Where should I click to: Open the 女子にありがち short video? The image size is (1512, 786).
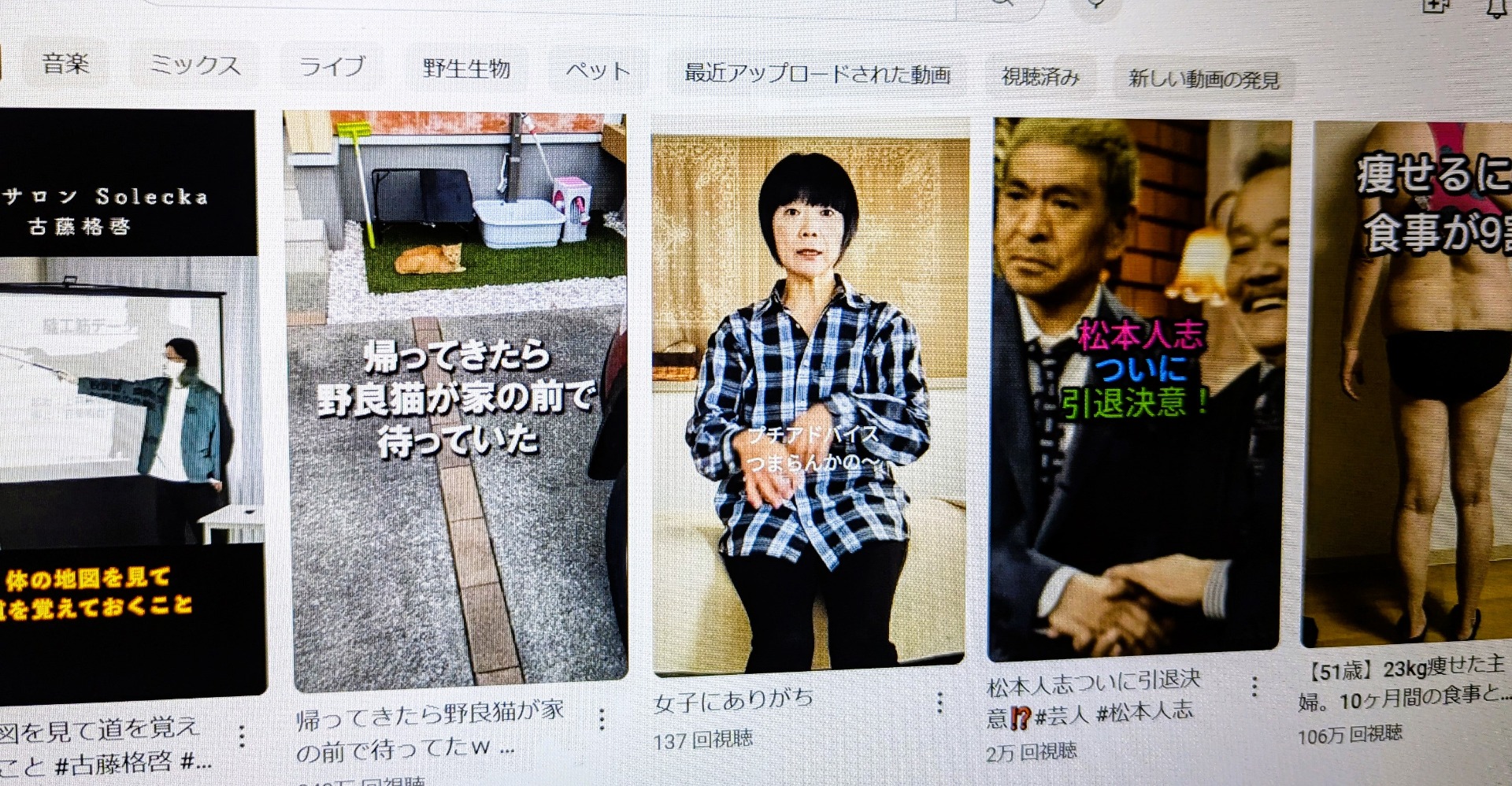pyautogui.click(x=809, y=402)
